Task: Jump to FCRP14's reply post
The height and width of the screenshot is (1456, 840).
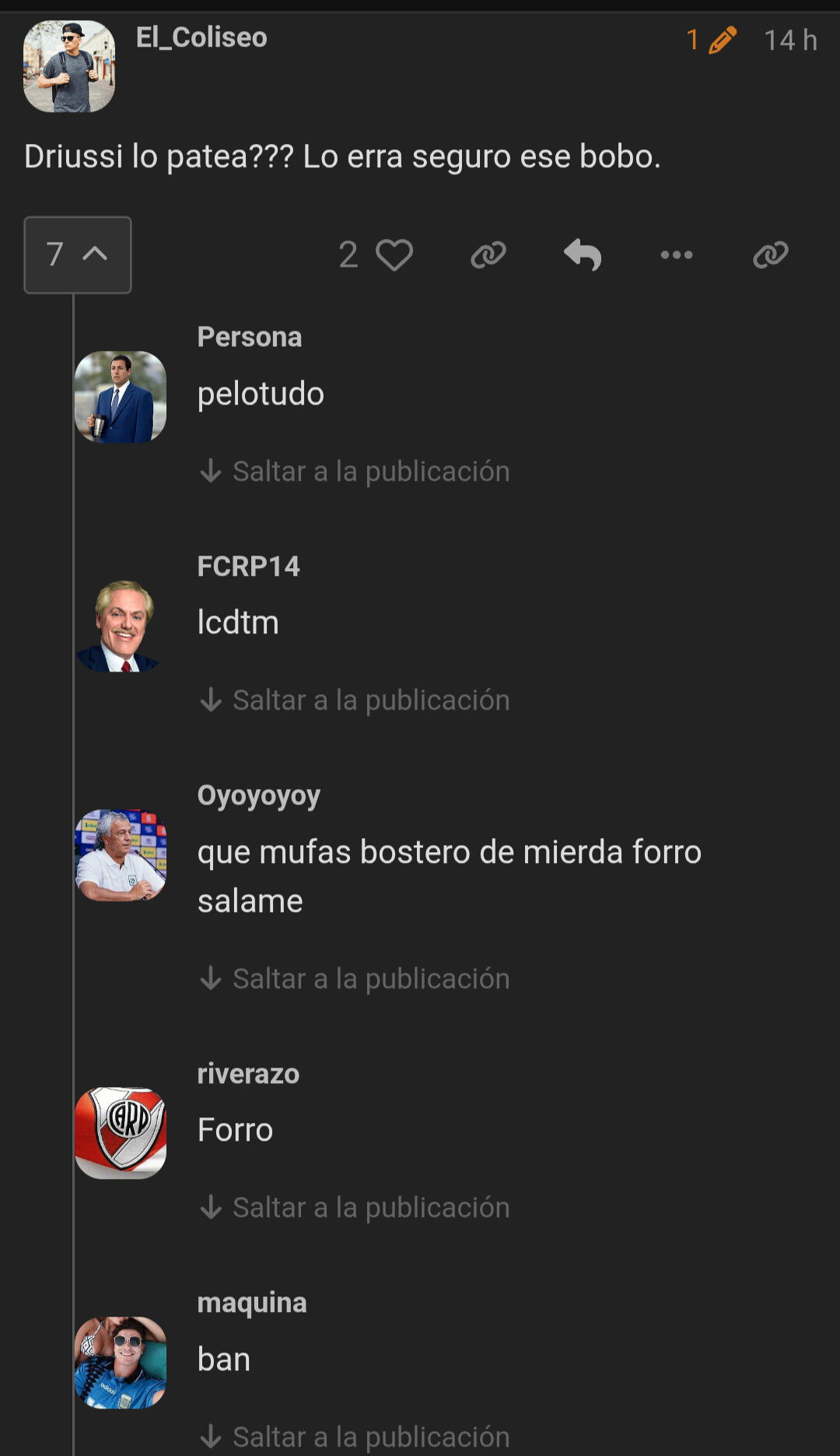Action: [355, 700]
